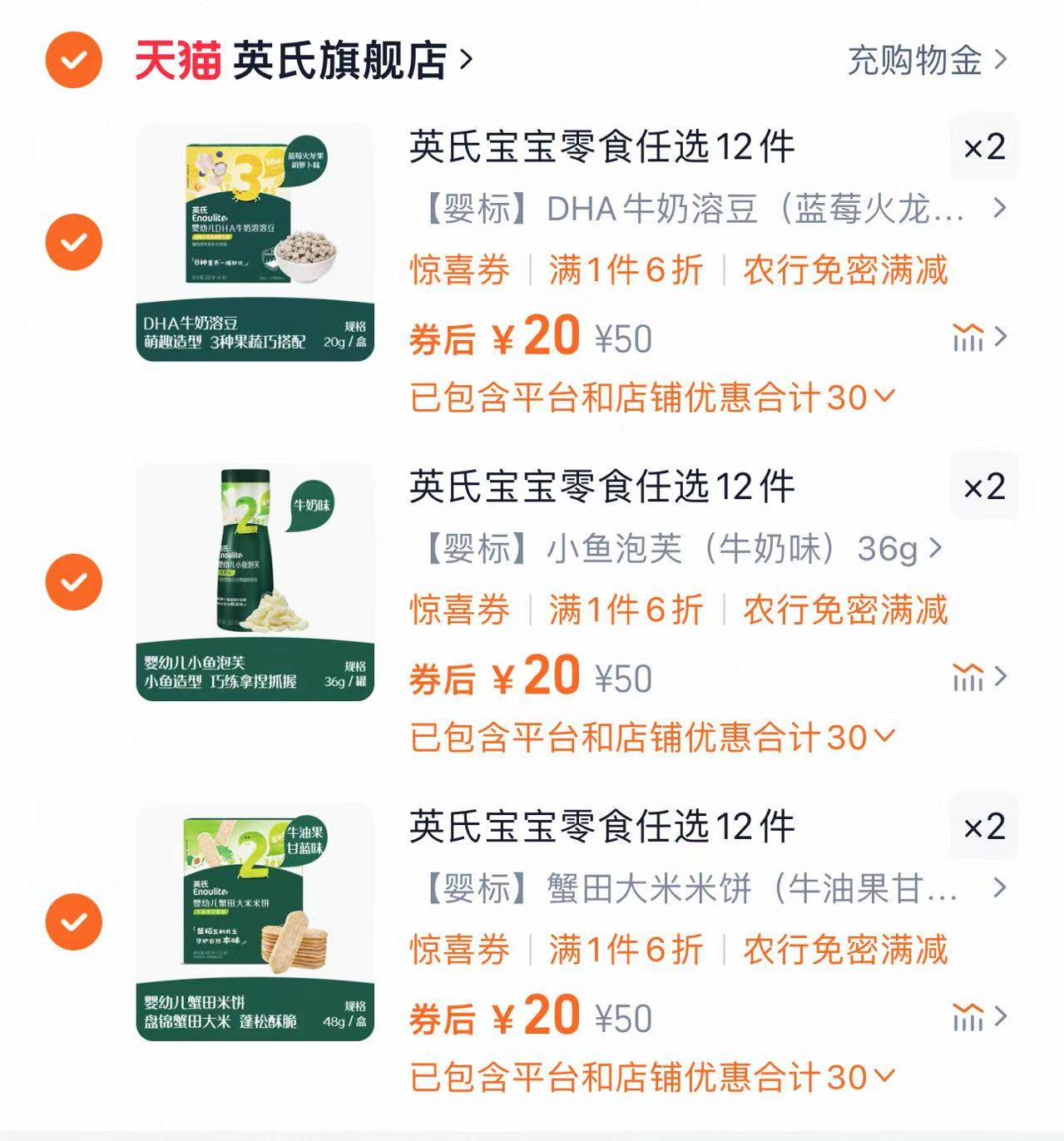Click the price trend chart icon for DHA牛奶溶豆
This screenshot has height=1141, width=1064.
[967, 338]
